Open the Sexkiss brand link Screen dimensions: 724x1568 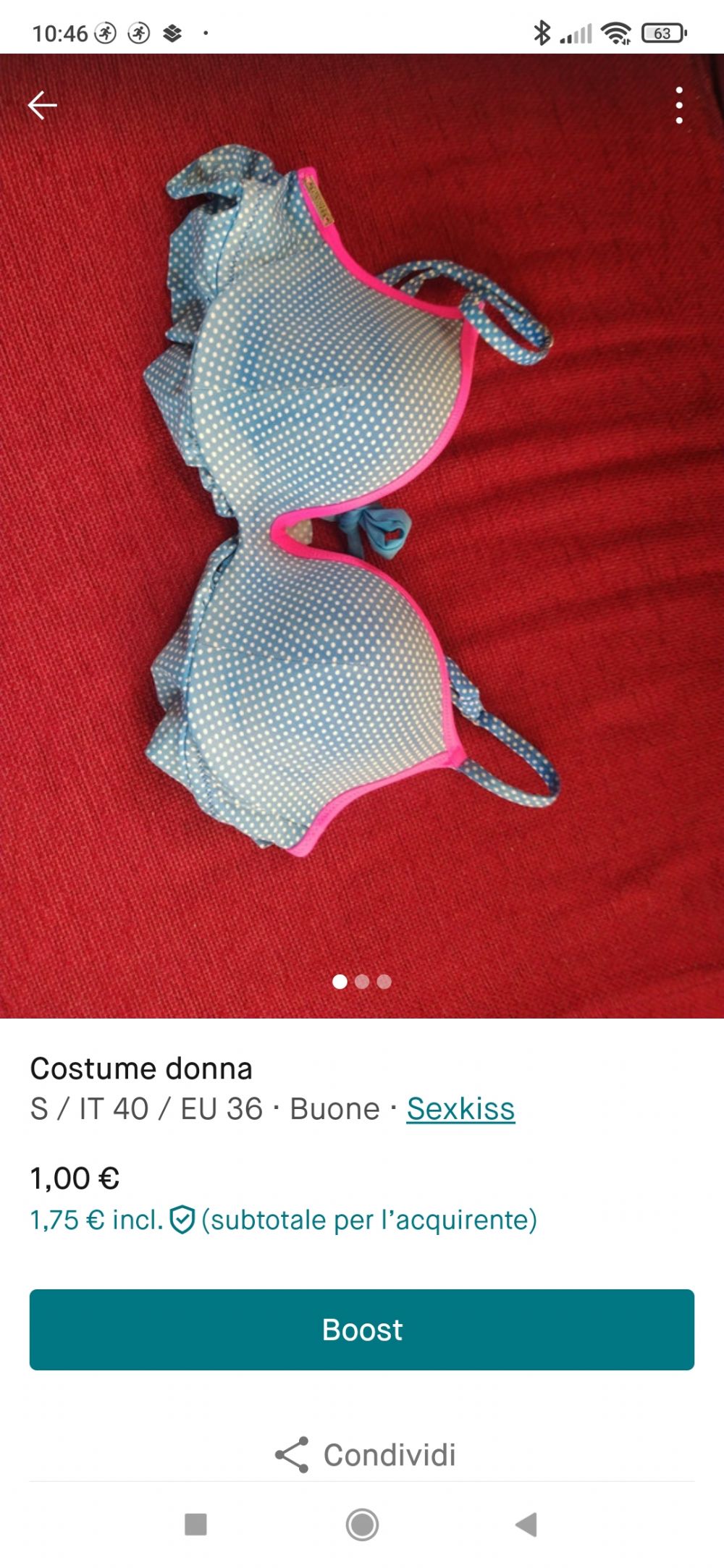pos(460,1108)
